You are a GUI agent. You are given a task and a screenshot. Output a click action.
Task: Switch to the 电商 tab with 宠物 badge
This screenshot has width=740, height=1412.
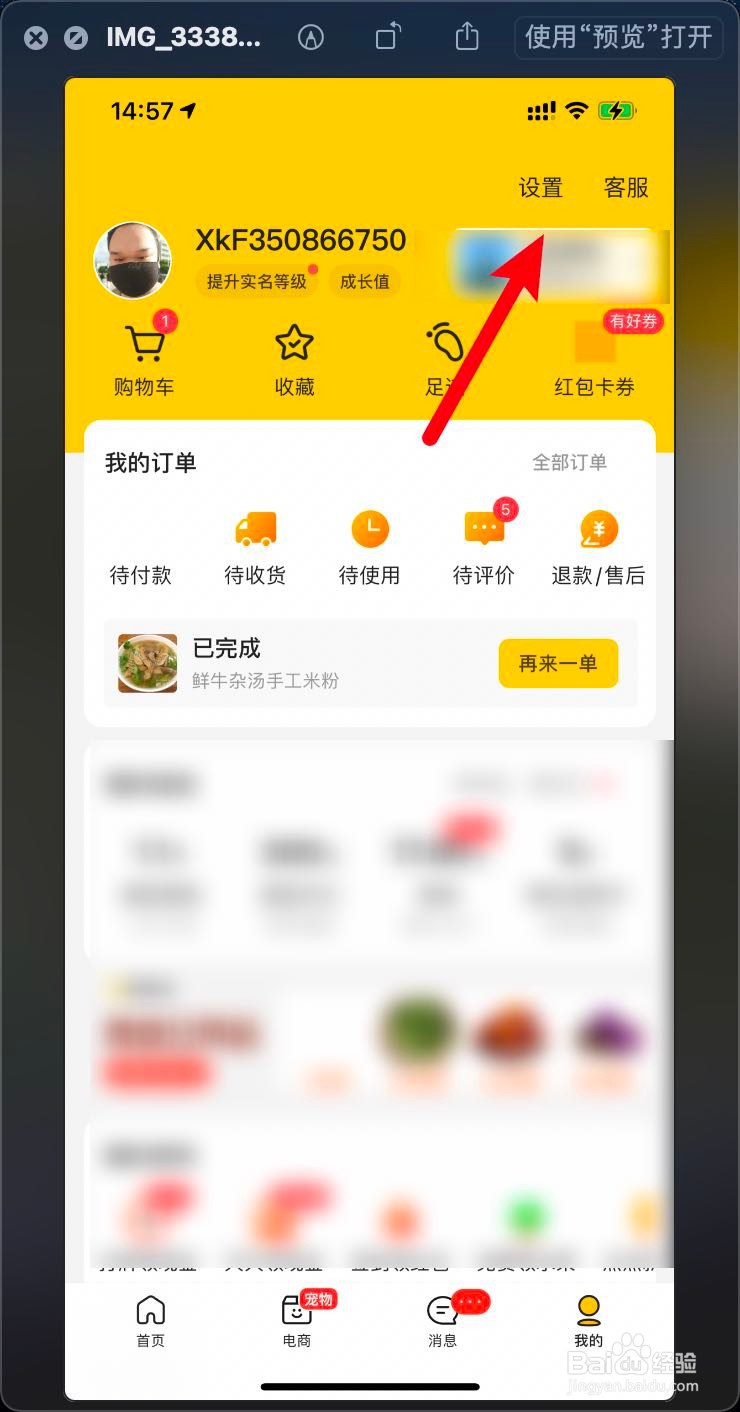296,1320
